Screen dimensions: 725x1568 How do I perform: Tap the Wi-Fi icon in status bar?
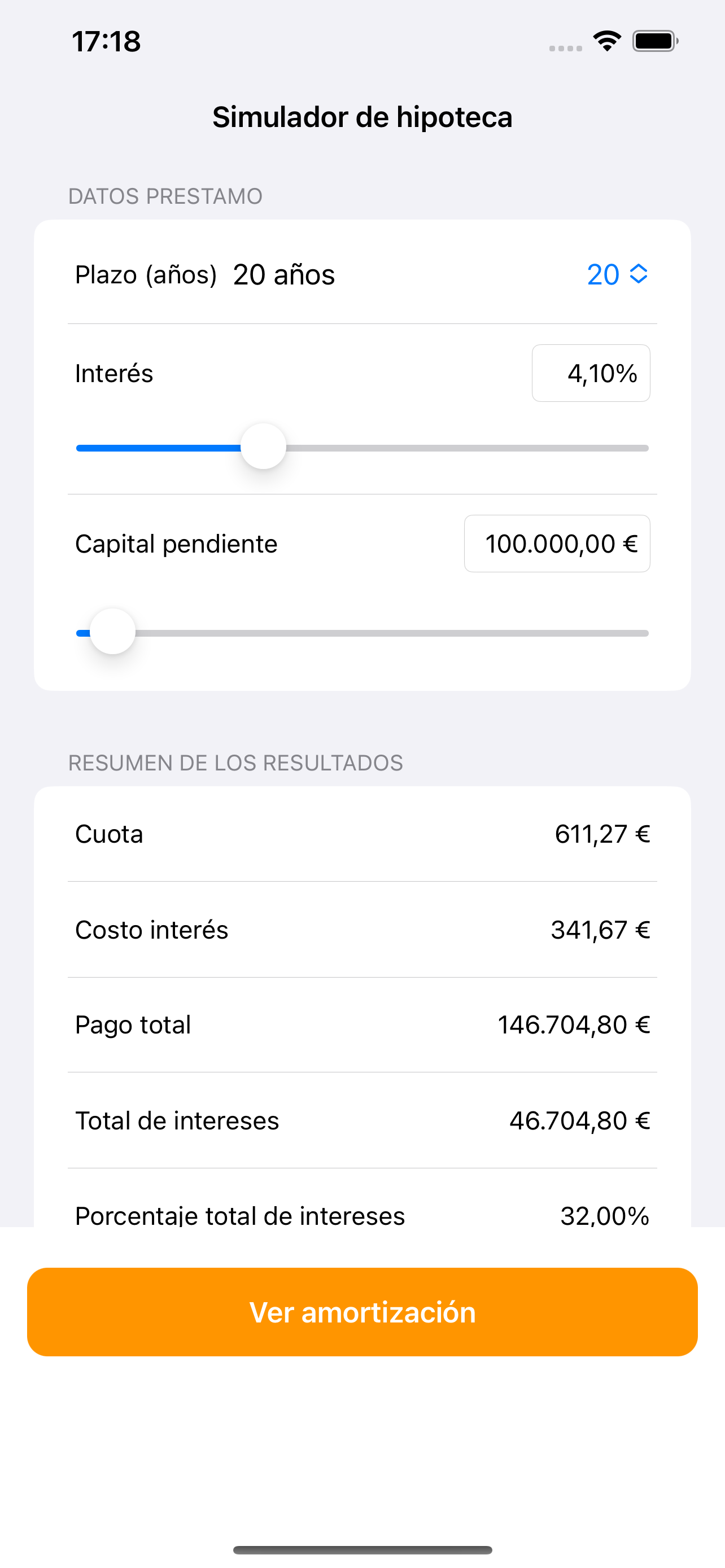tap(606, 40)
